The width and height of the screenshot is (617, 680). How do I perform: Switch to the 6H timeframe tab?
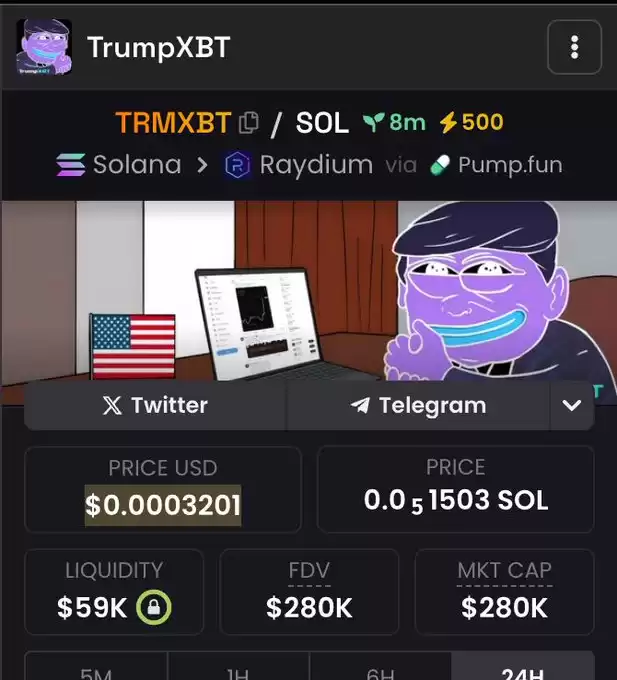pyautogui.click(x=380, y=670)
